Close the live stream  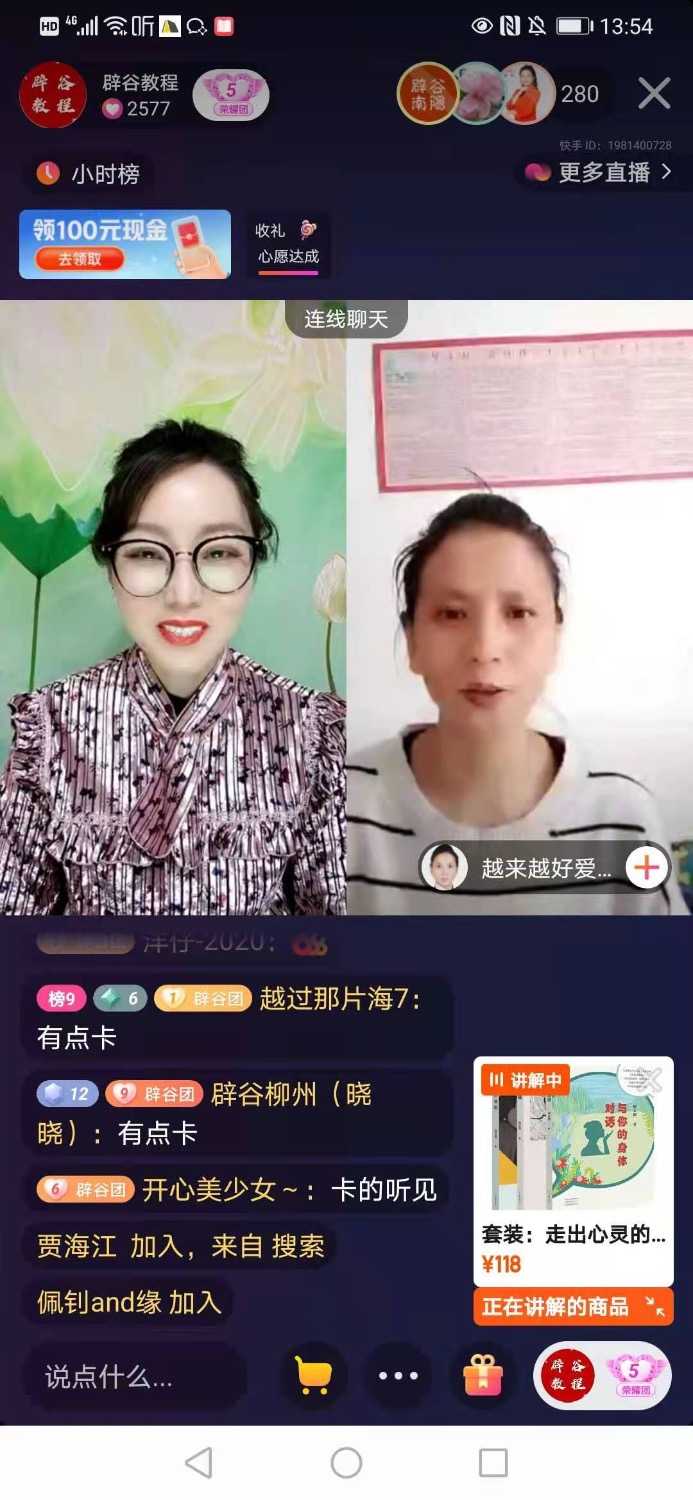(654, 94)
